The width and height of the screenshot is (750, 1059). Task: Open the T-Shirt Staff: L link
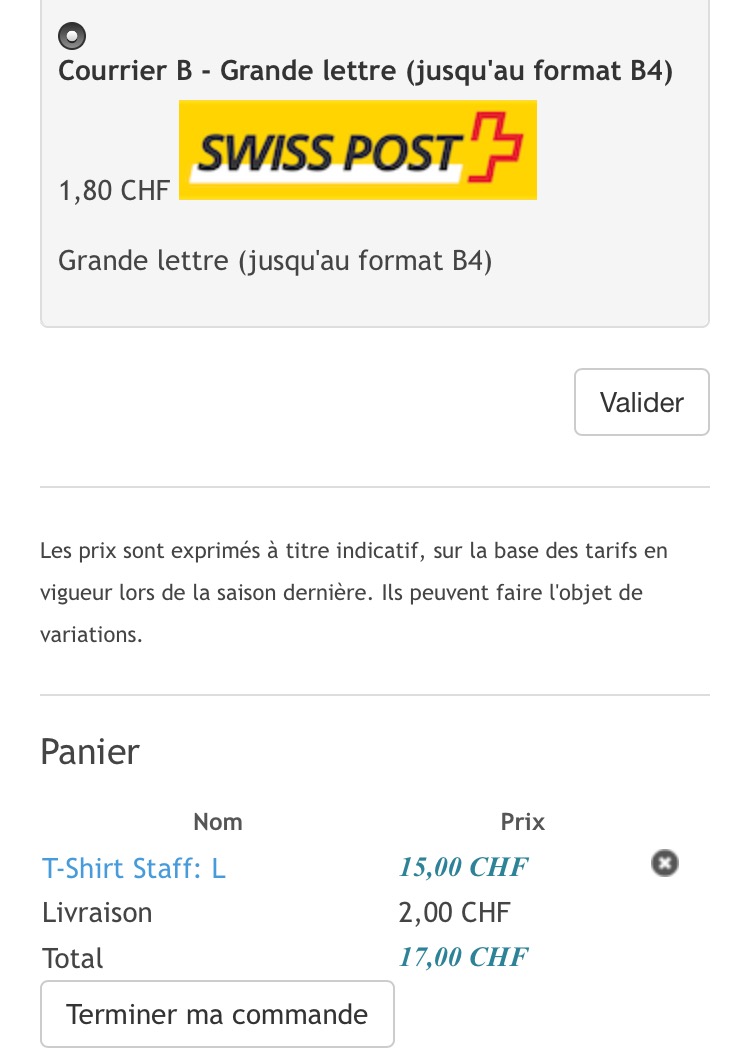(x=134, y=868)
